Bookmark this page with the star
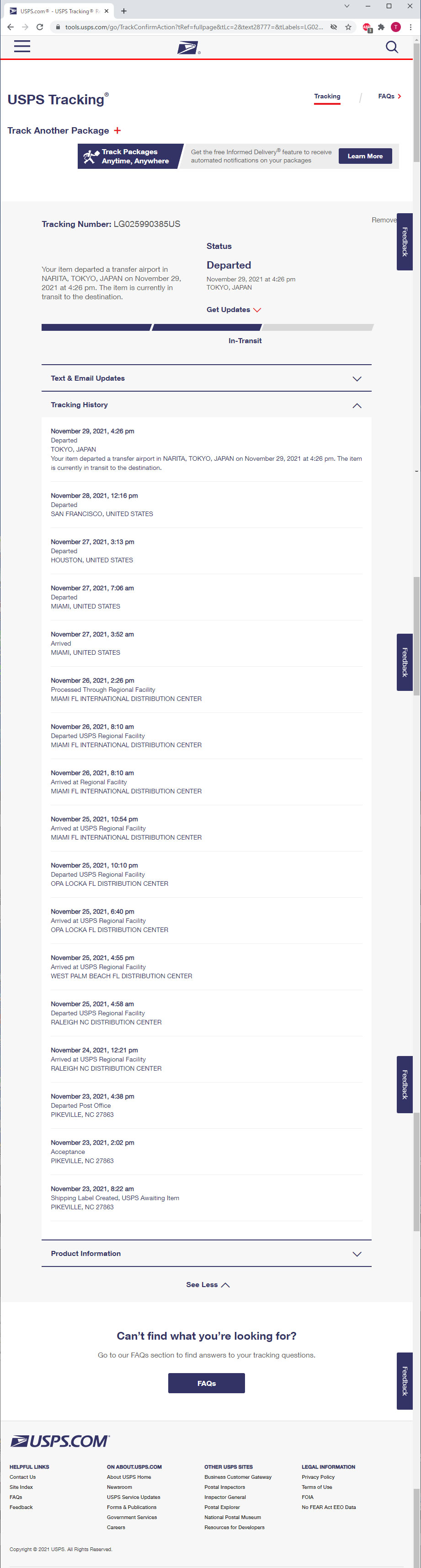Screen dimensions: 421x1568 348,27
